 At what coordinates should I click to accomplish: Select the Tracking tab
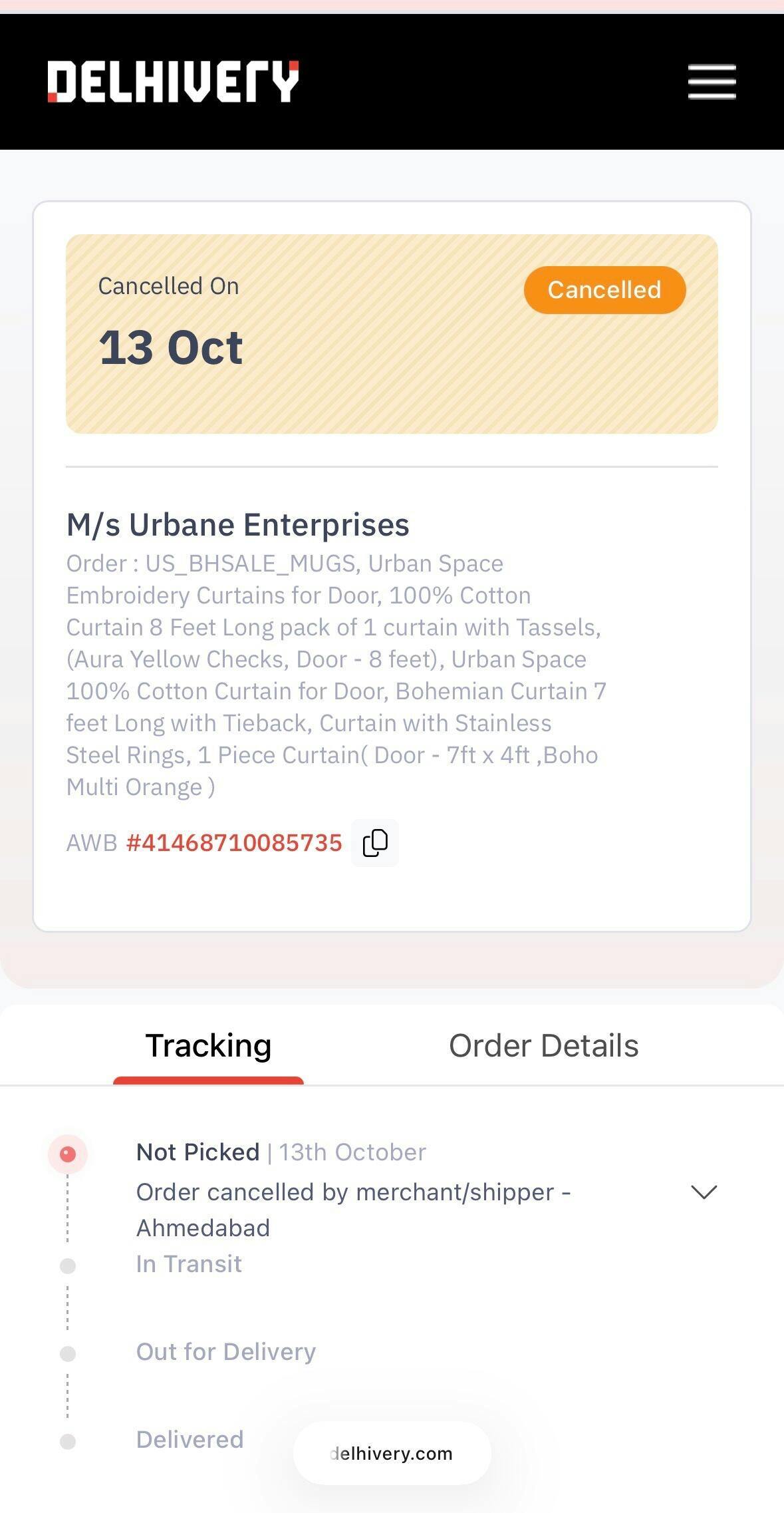click(208, 1045)
